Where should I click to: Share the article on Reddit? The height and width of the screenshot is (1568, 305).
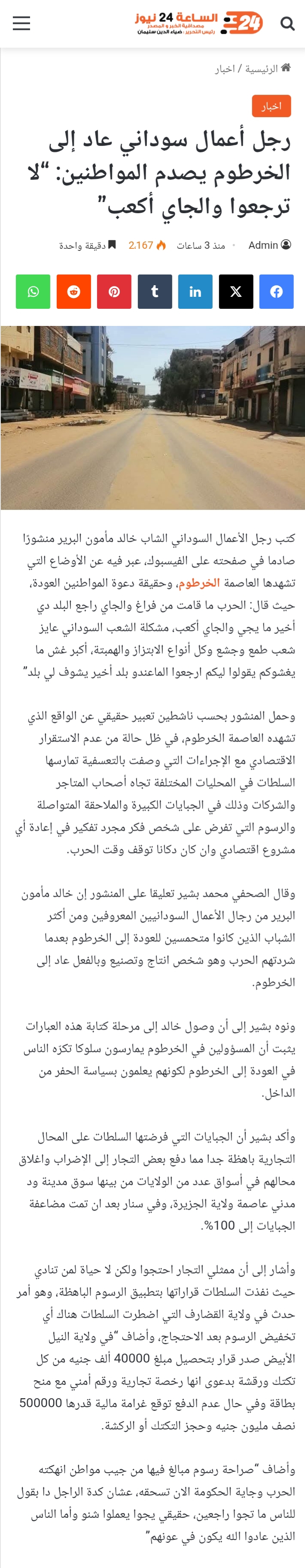tap(74, 292)
